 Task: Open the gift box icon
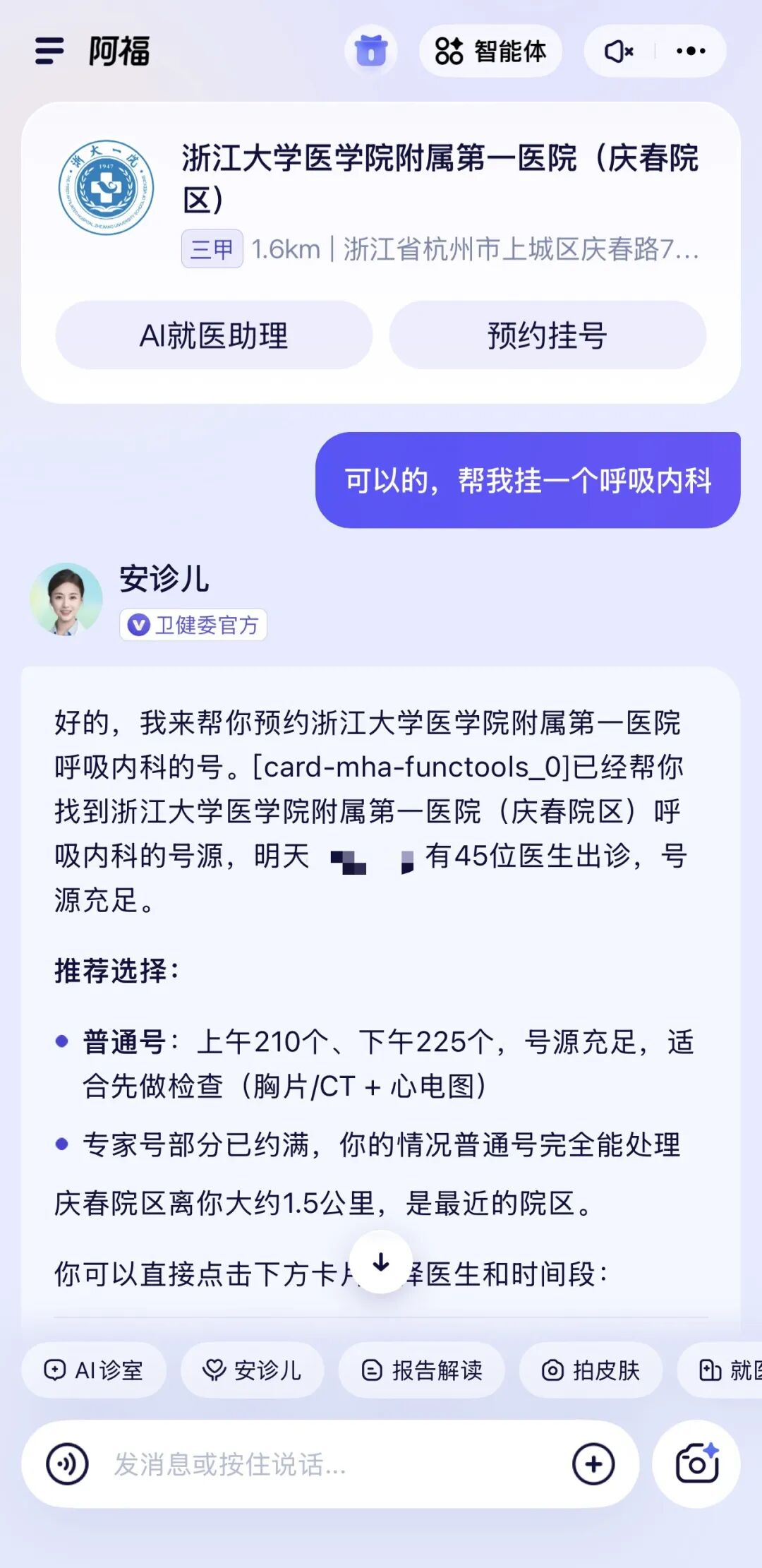click(371, 51)
